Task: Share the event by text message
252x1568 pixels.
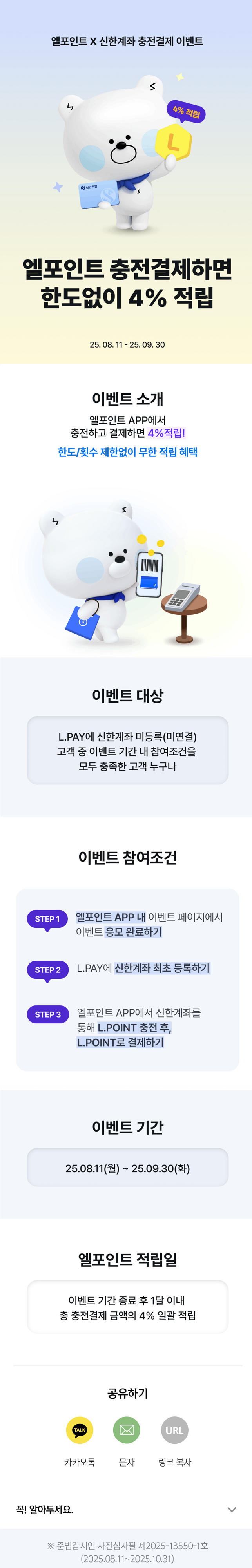Action: point(127,1430)
